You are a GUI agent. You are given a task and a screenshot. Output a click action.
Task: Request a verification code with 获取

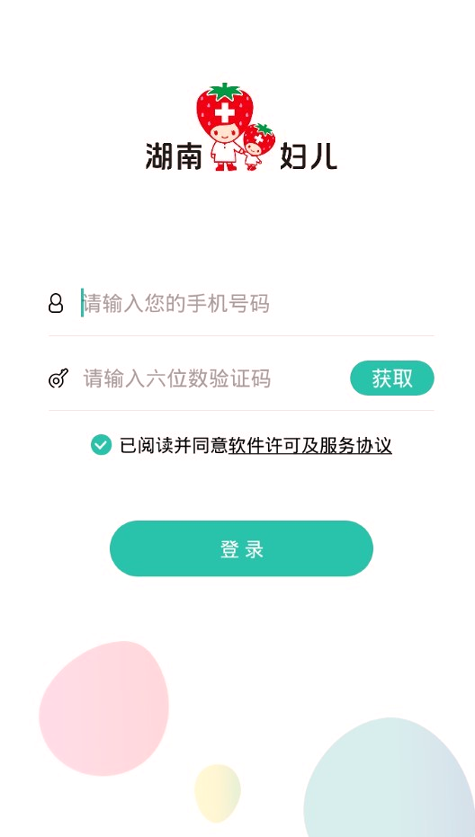(392, 378)
